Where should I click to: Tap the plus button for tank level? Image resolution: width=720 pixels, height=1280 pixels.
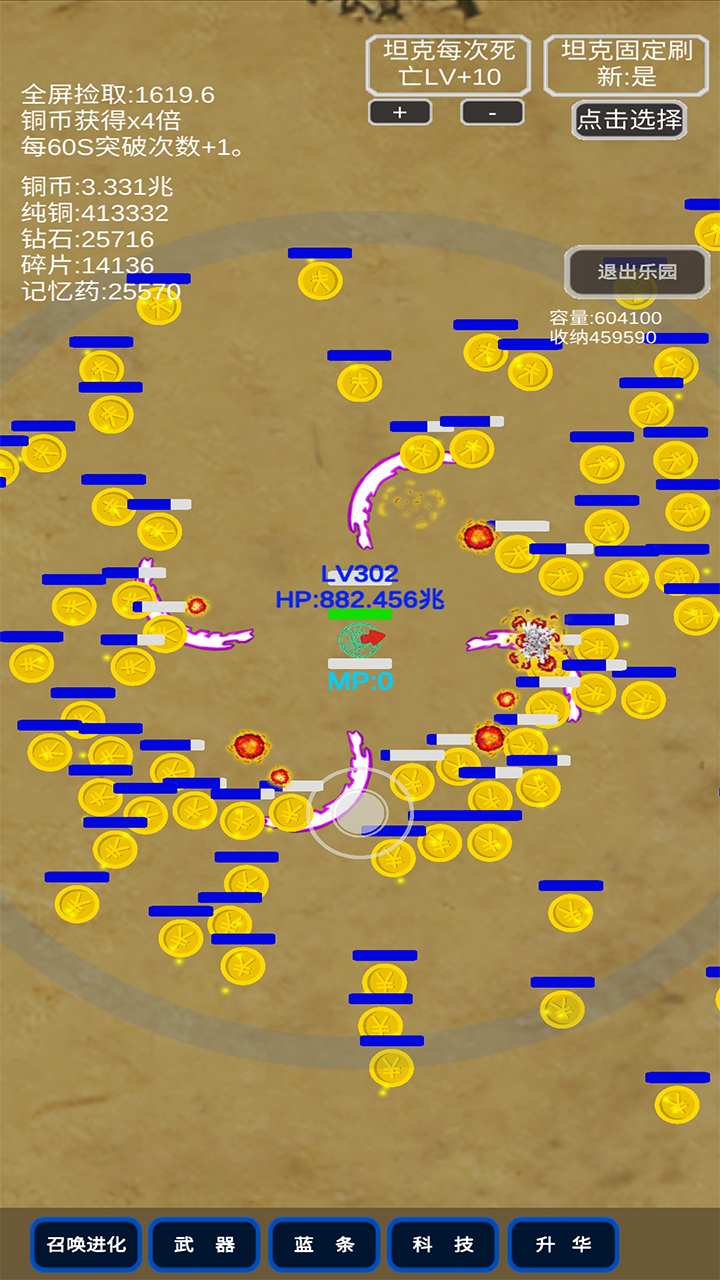click(400, 112)
